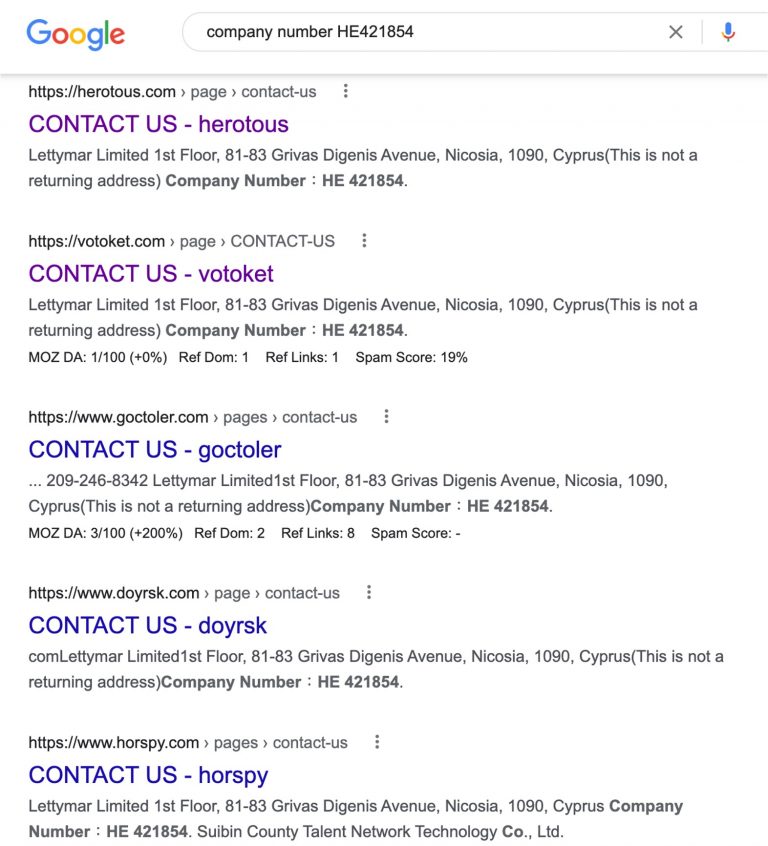Image resolution: width=768 pixels, height=846 pixels.
Task: Open the three-dot menu on the herotous result
Action: tap(345, 90)
